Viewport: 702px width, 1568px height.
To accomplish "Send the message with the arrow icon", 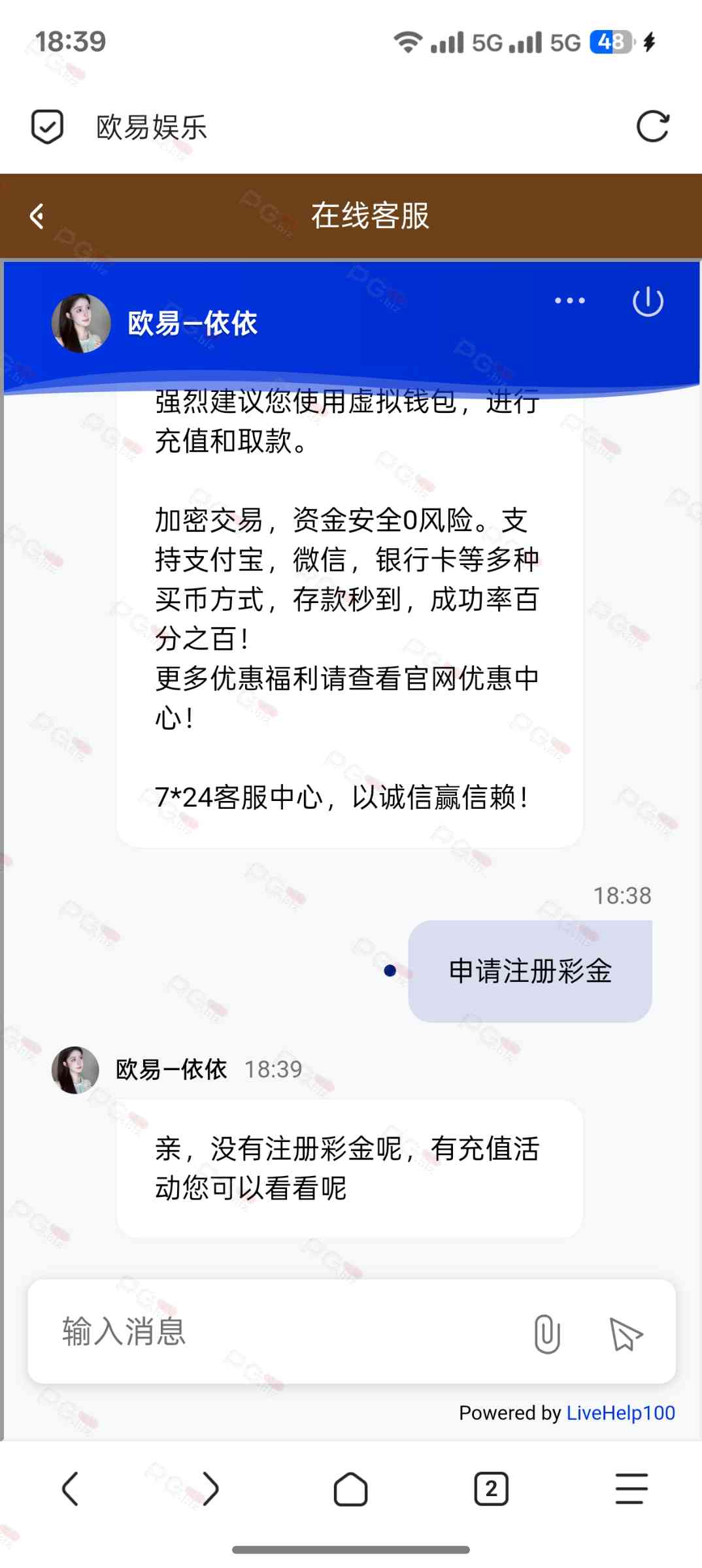I will click(626, 1333).
